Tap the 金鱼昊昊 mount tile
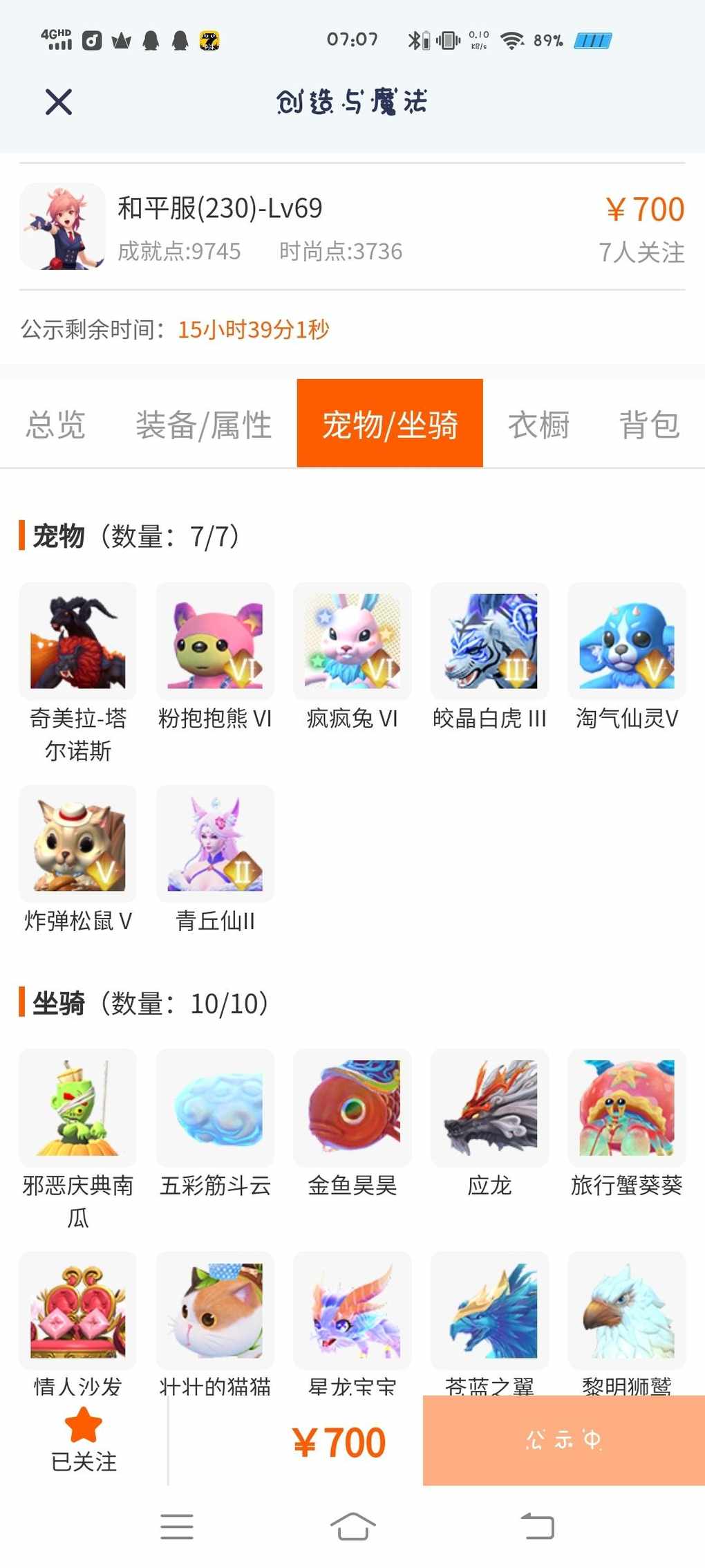 tap(352, 1108)
